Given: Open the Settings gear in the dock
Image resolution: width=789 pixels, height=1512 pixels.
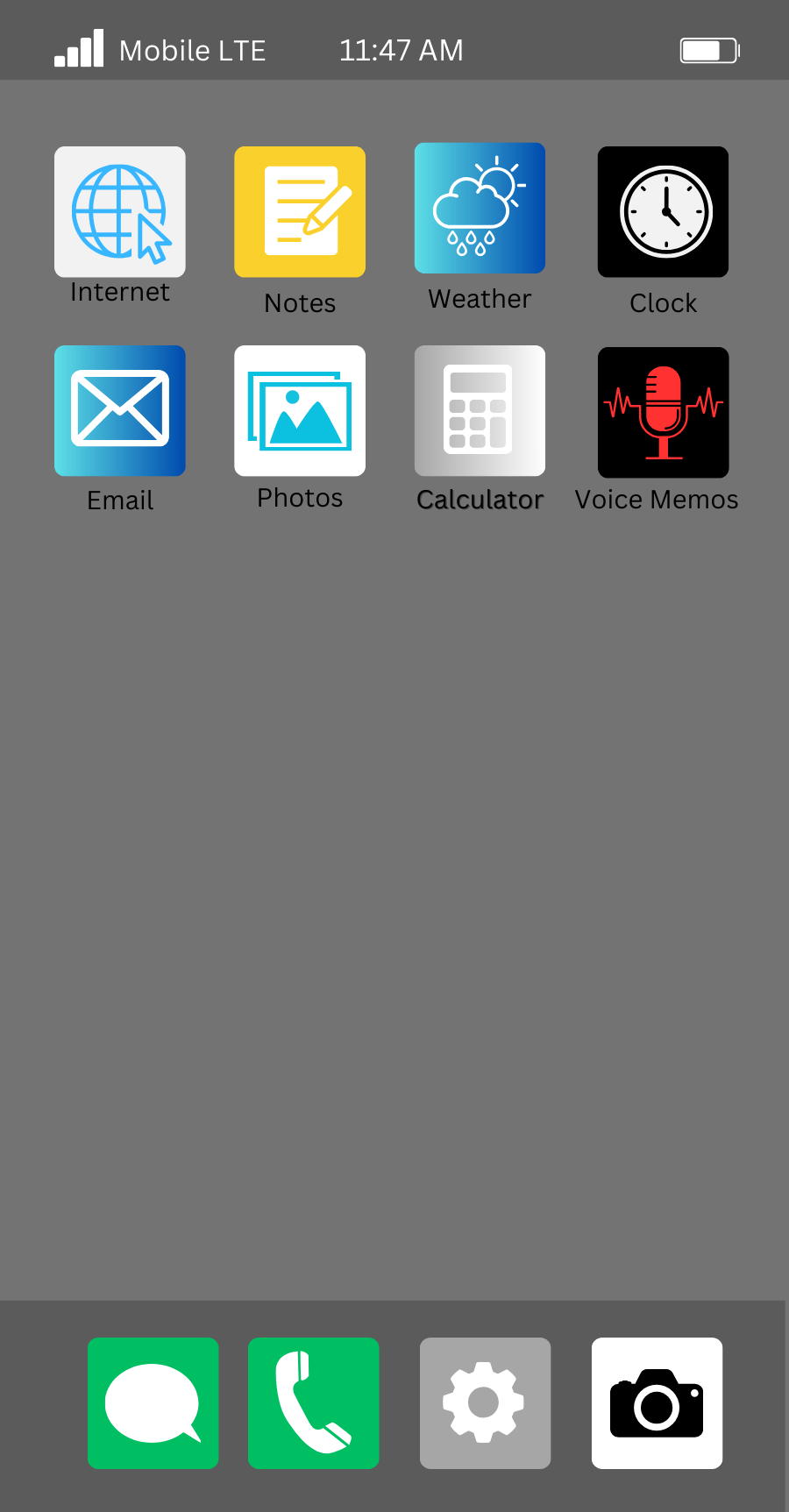Looking at the screenshot, I should 485,1403.
